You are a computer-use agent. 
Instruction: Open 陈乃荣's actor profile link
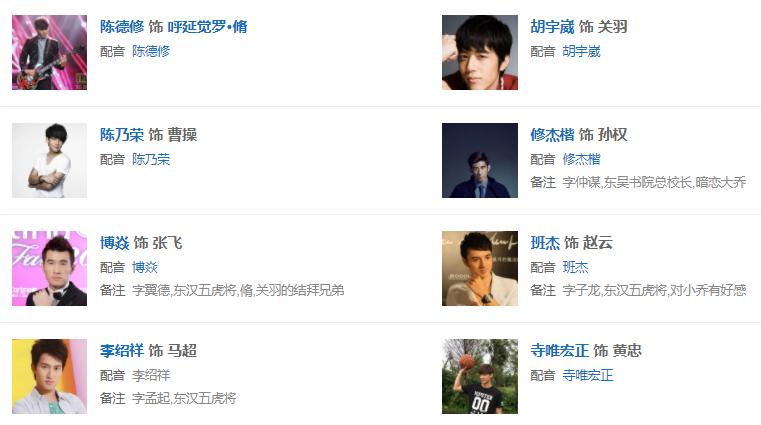122,135
